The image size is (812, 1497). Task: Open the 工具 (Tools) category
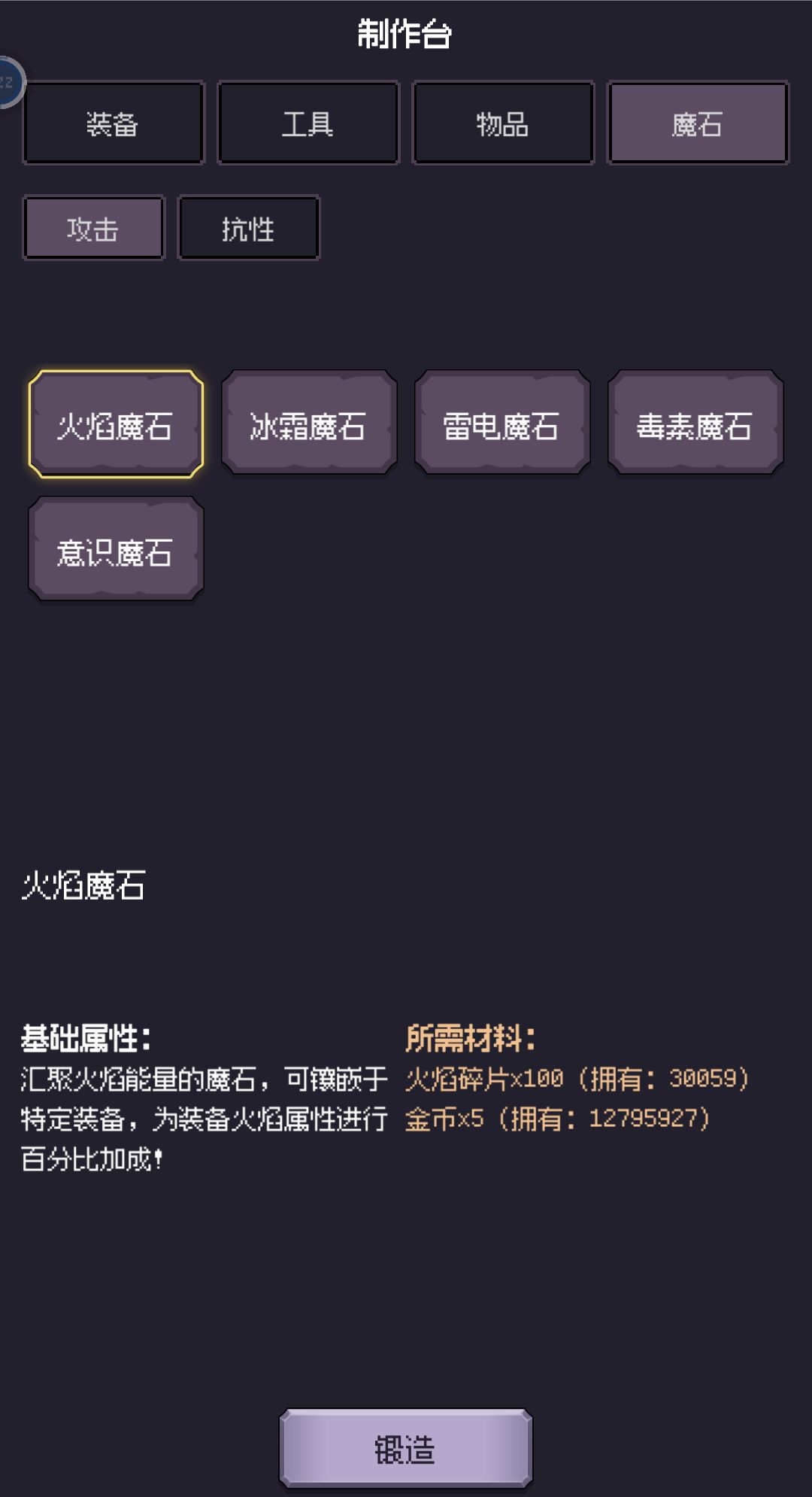click(x=308, y=124)
